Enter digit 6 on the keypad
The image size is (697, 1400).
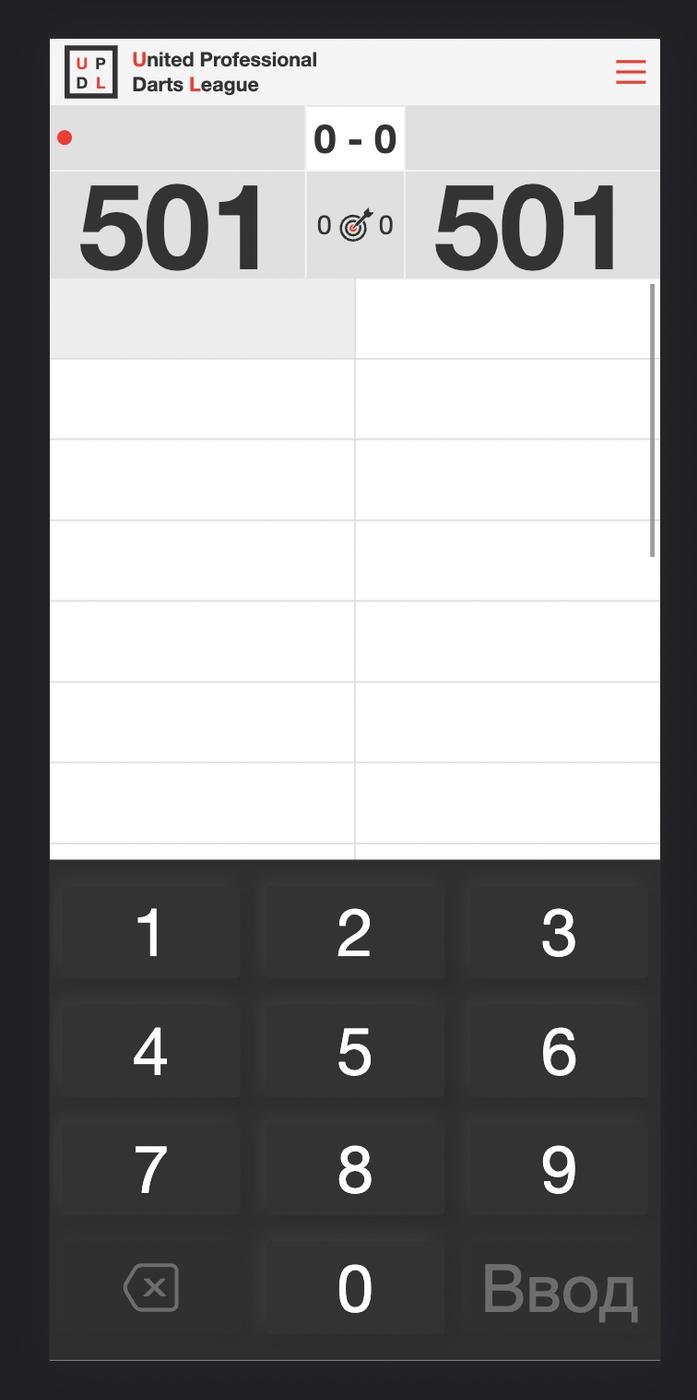(x=558, y=1051)
